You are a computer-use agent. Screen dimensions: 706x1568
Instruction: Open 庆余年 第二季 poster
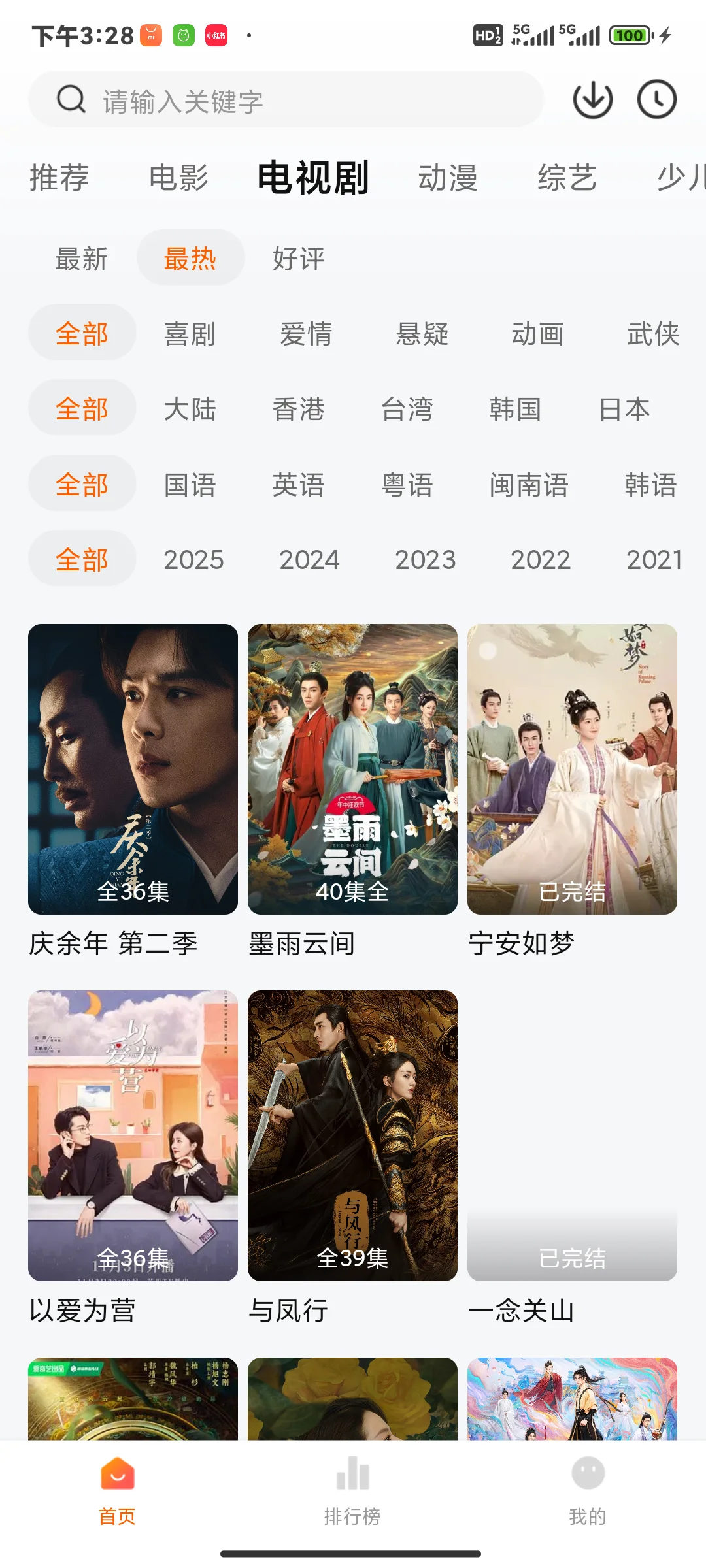pos(133,769)
